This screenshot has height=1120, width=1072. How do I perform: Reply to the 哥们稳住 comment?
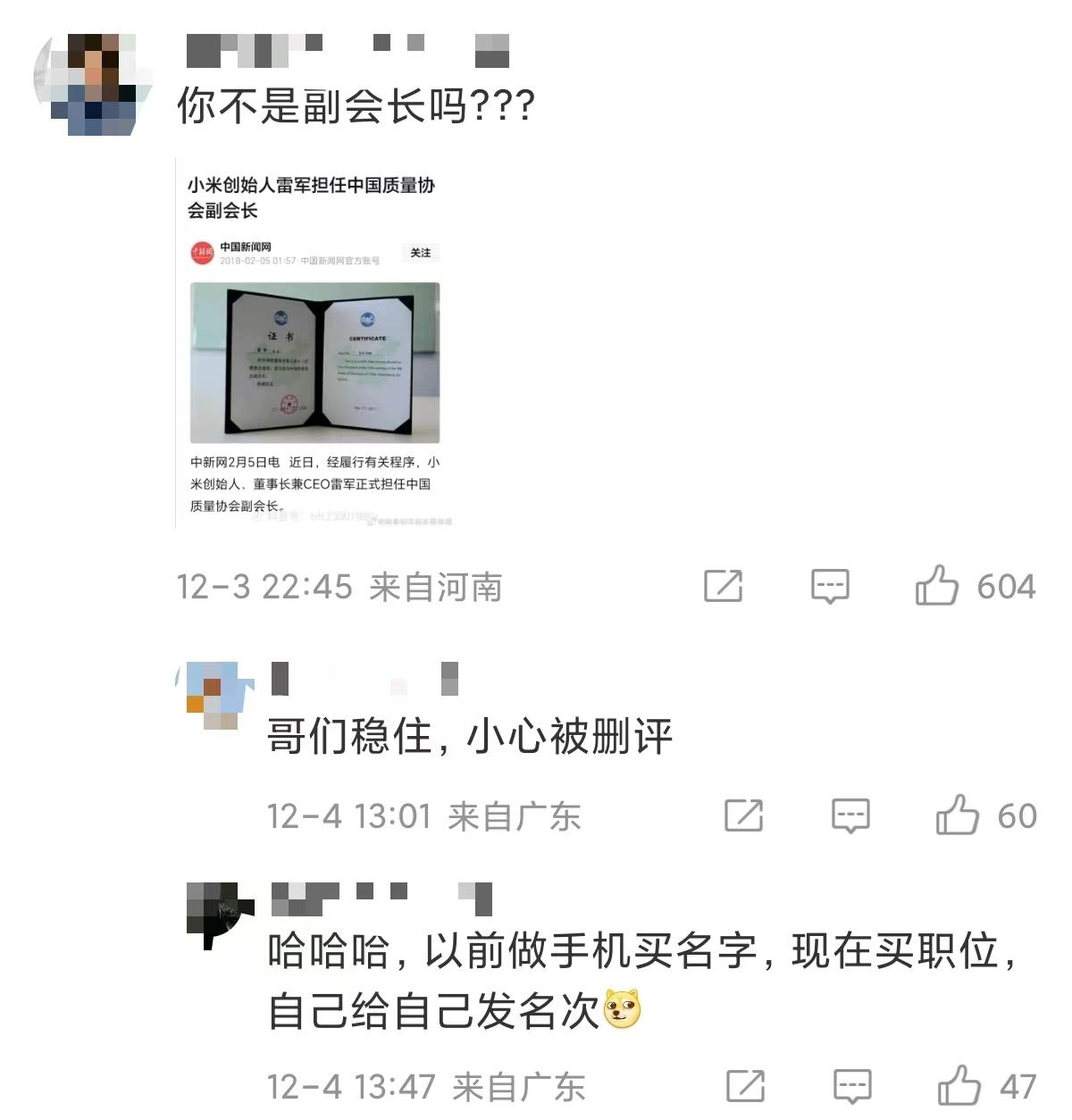pos(850,815)
